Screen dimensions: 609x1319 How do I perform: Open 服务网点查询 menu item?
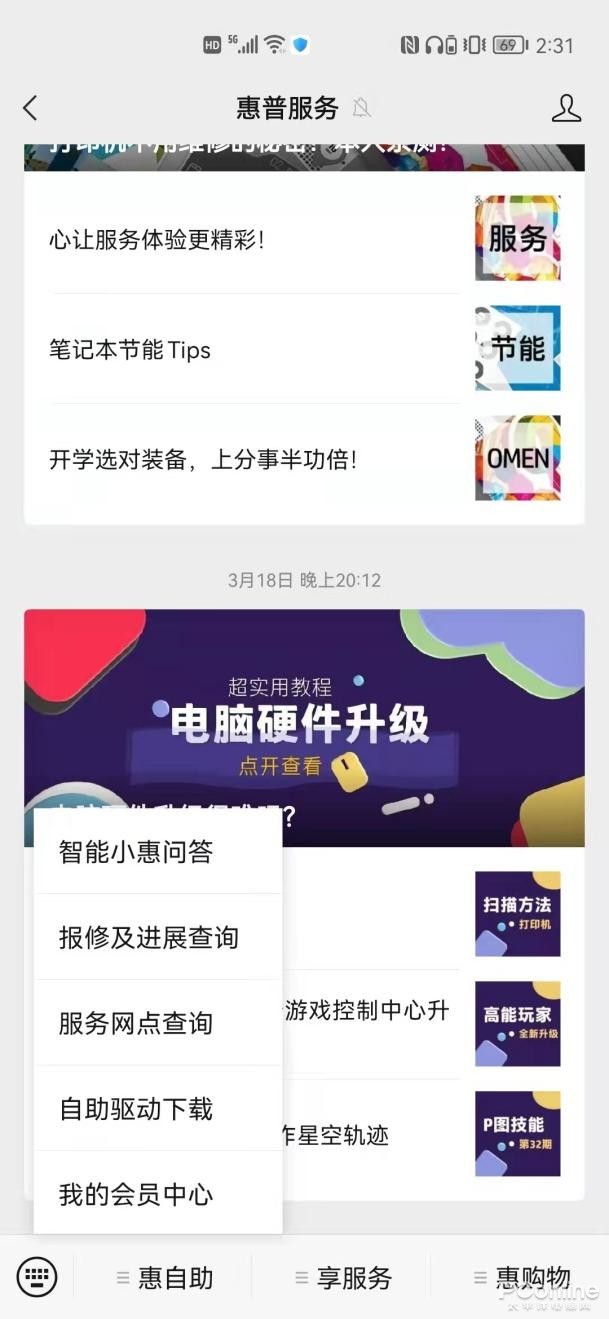(x=158, y=1023)
